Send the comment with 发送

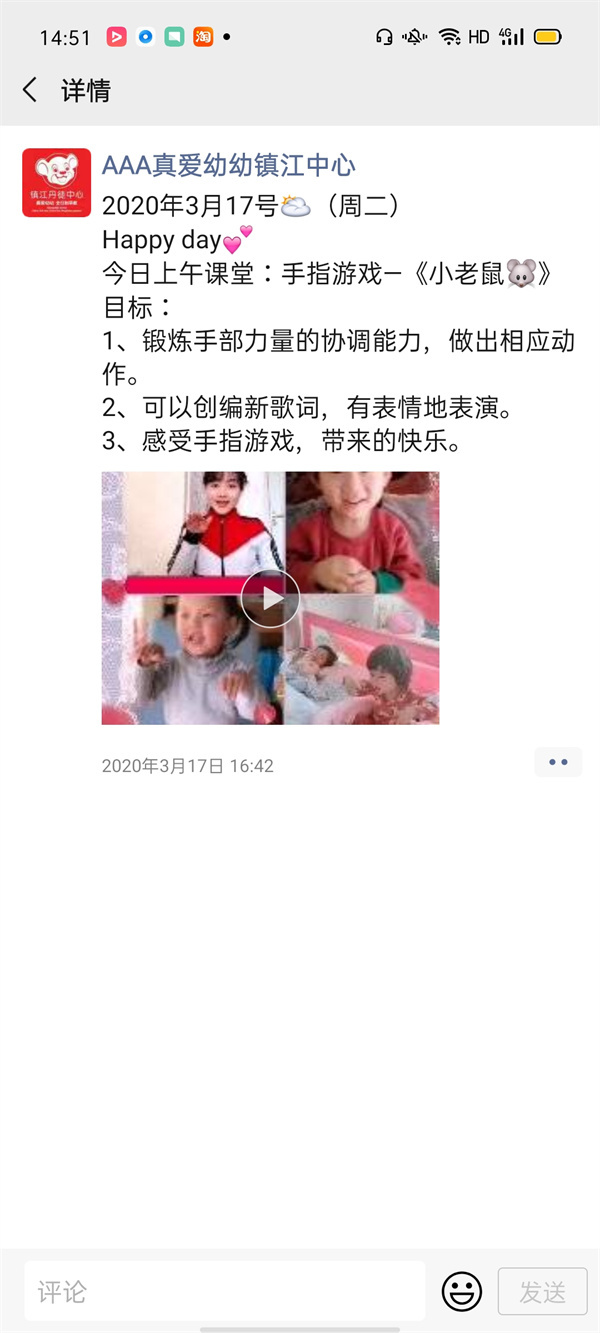click(x=542, y=1291)
